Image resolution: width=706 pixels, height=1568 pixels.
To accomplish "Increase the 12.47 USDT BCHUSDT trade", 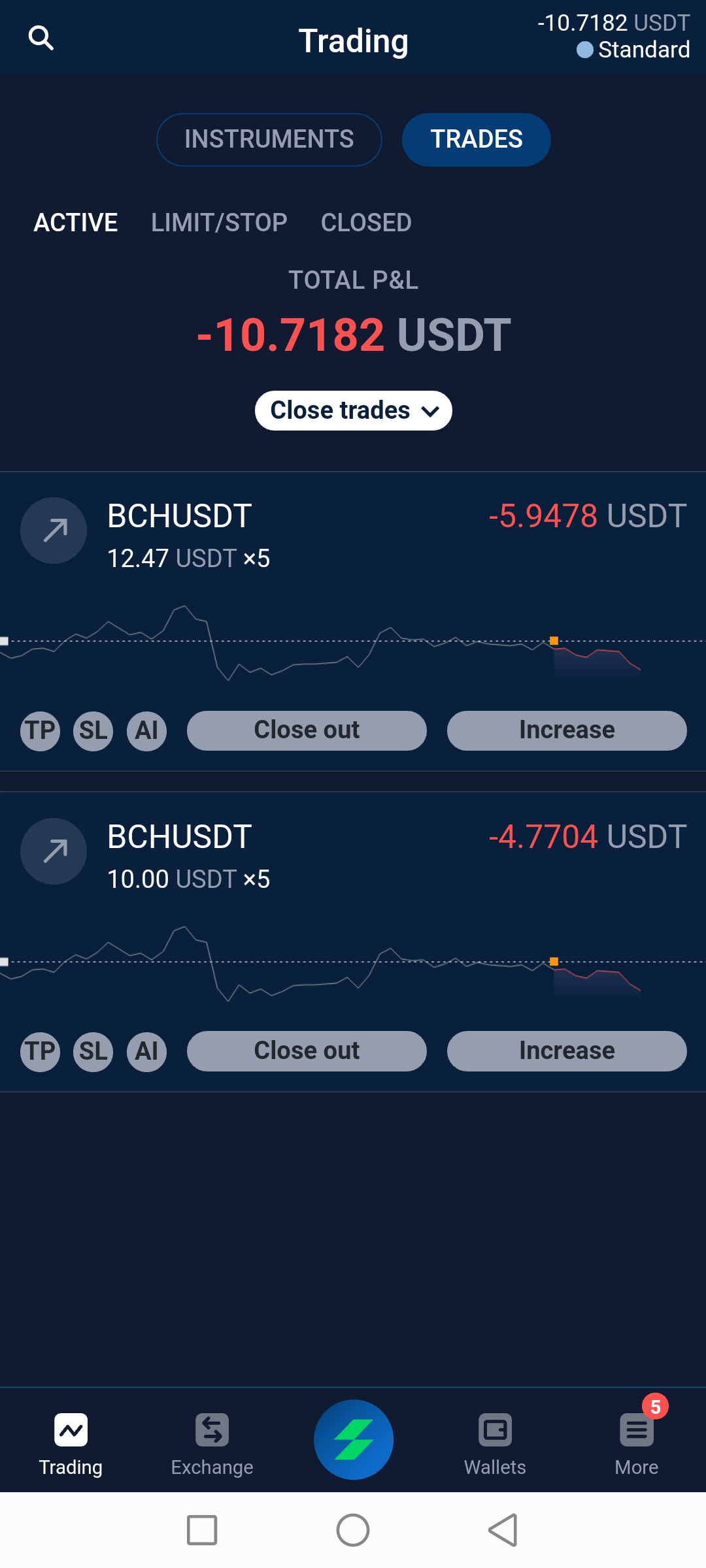I will point(567,730).
